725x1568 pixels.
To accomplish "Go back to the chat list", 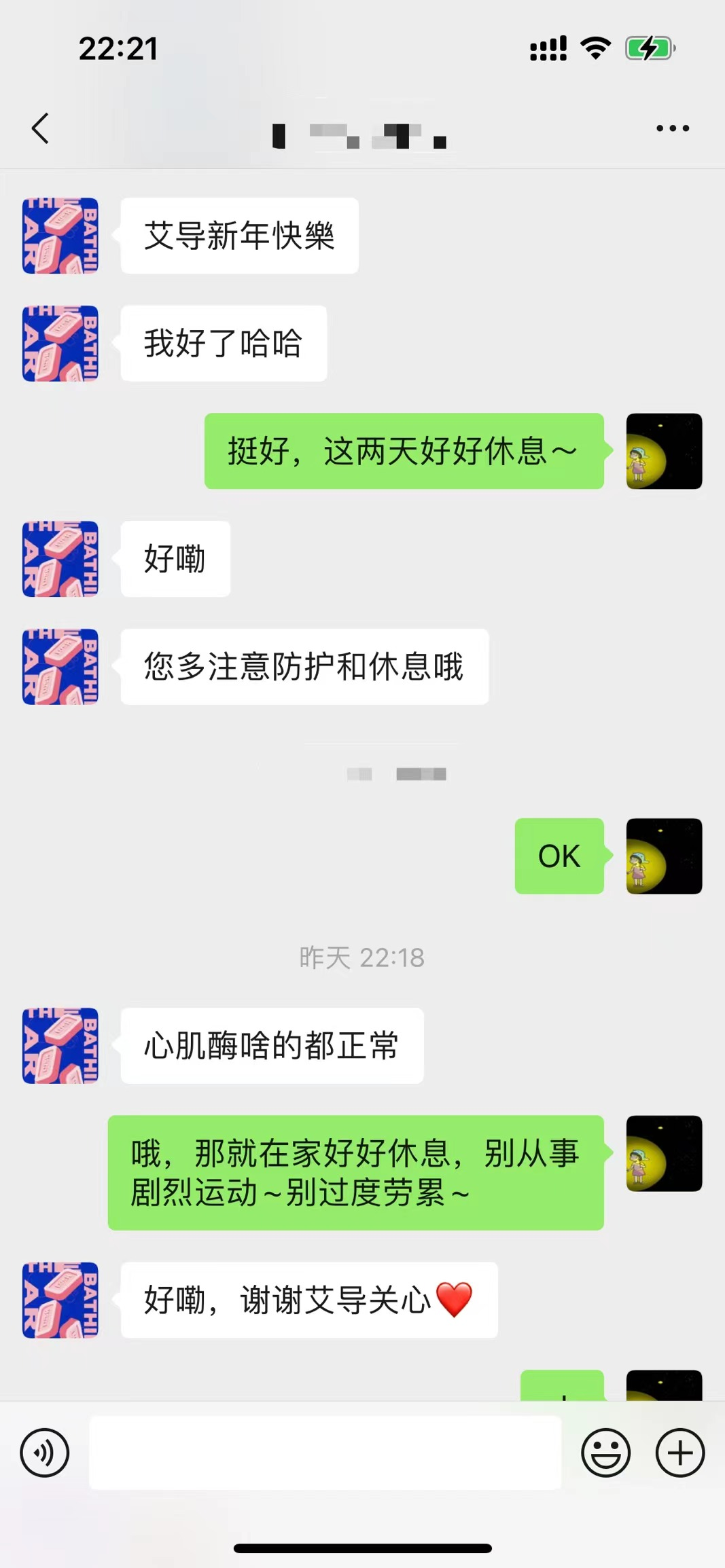I will 41,128.
